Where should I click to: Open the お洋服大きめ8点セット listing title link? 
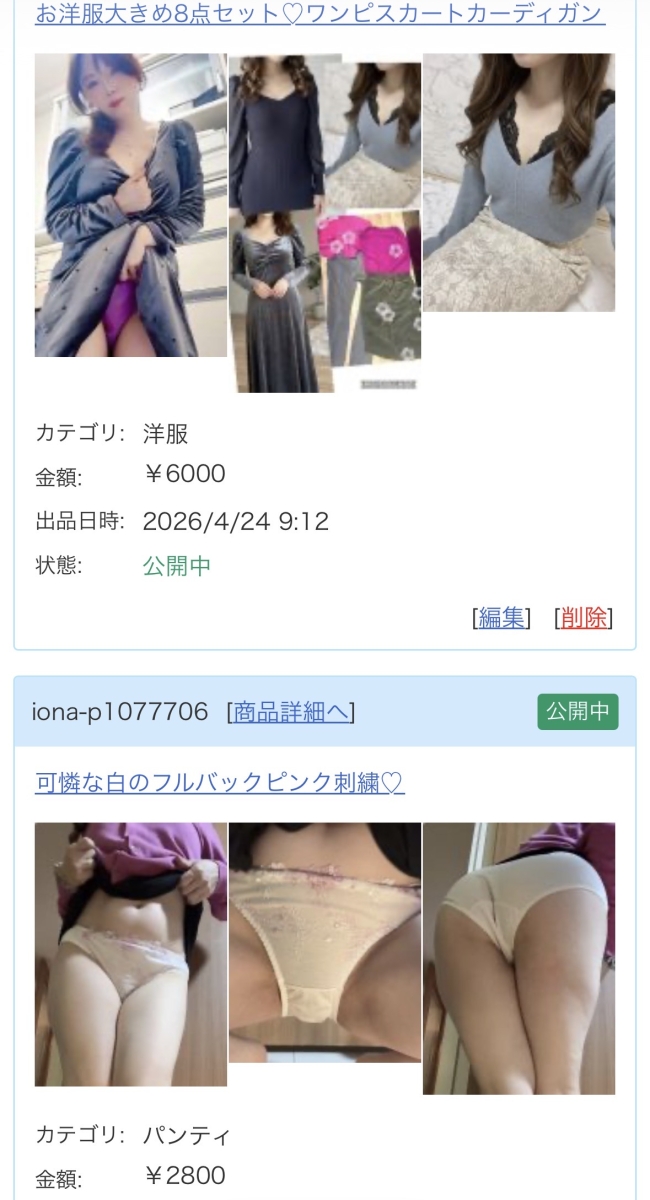[320, 14]
